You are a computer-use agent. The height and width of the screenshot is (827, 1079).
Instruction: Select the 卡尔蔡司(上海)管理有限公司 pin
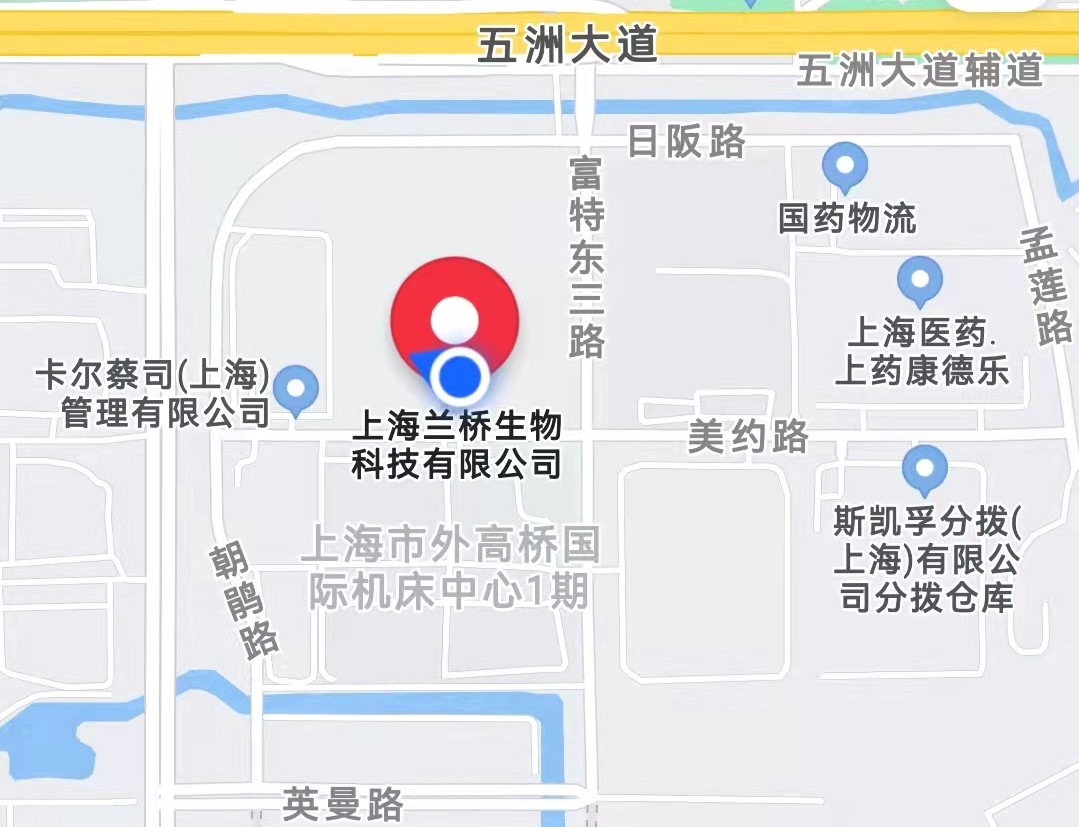296,388
